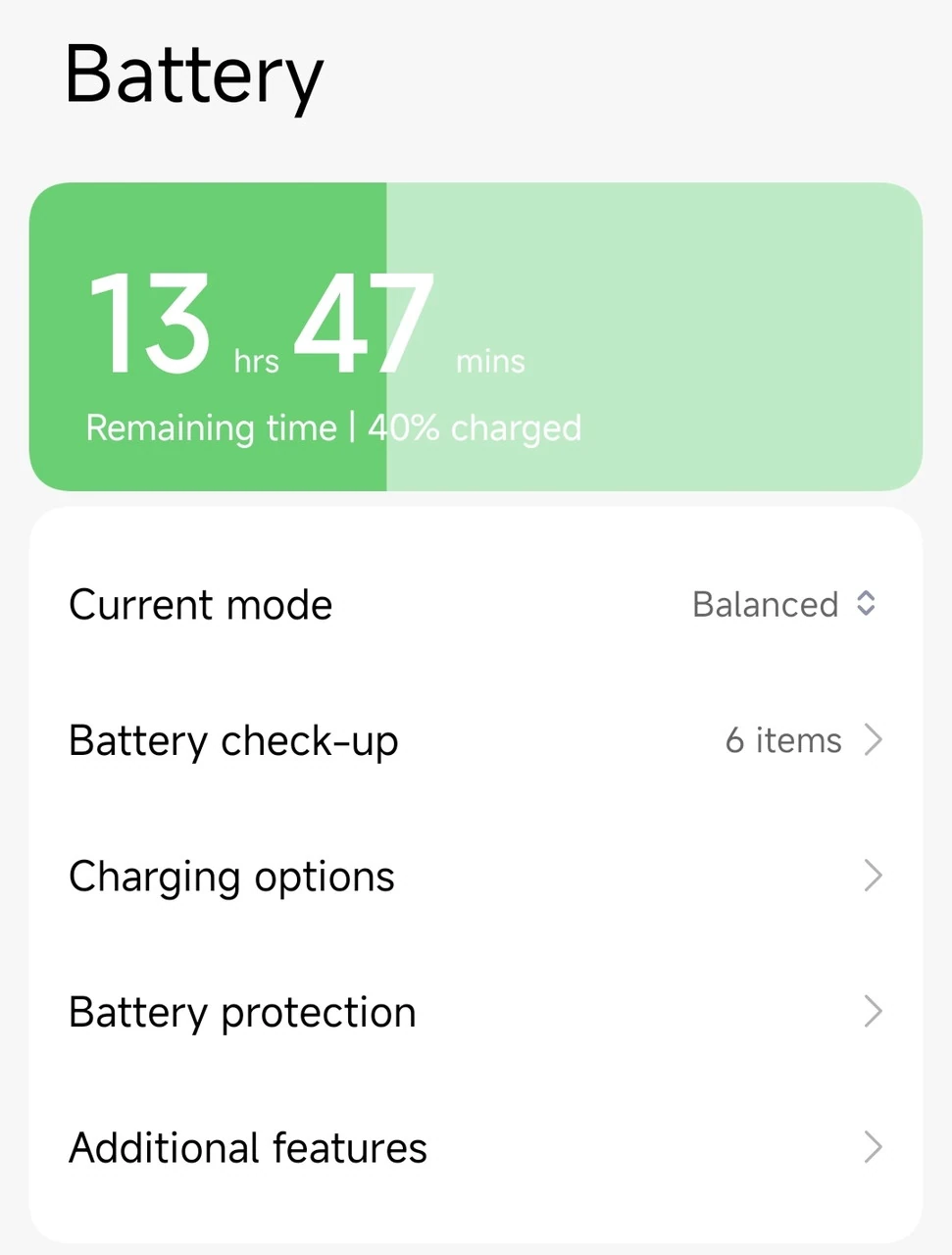Open Additional features
The width and height of the screenshot is (952, 1255).
click(476, 1147)
